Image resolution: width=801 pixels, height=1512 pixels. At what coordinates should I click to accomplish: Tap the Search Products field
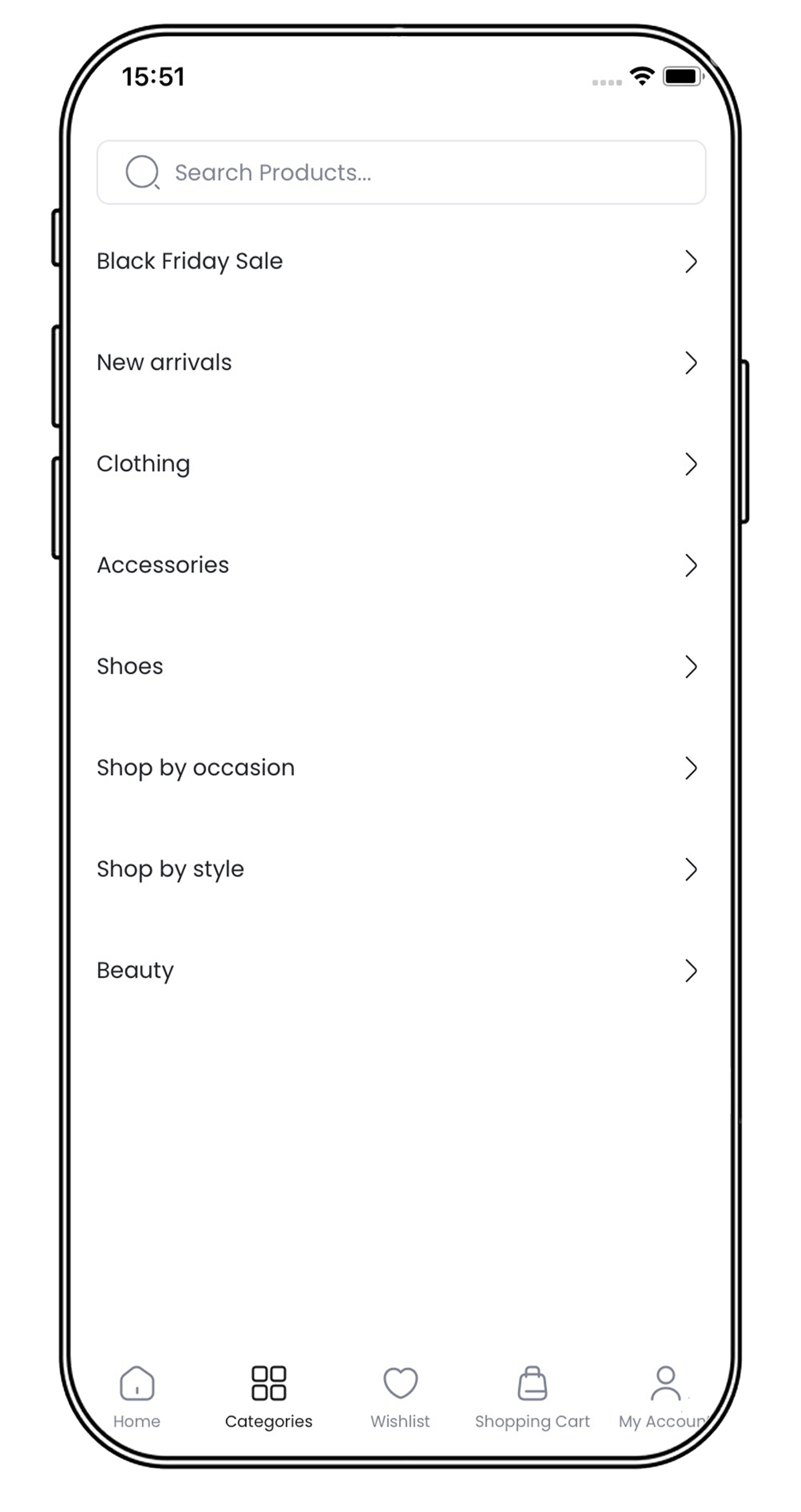[x=400, y=172]
